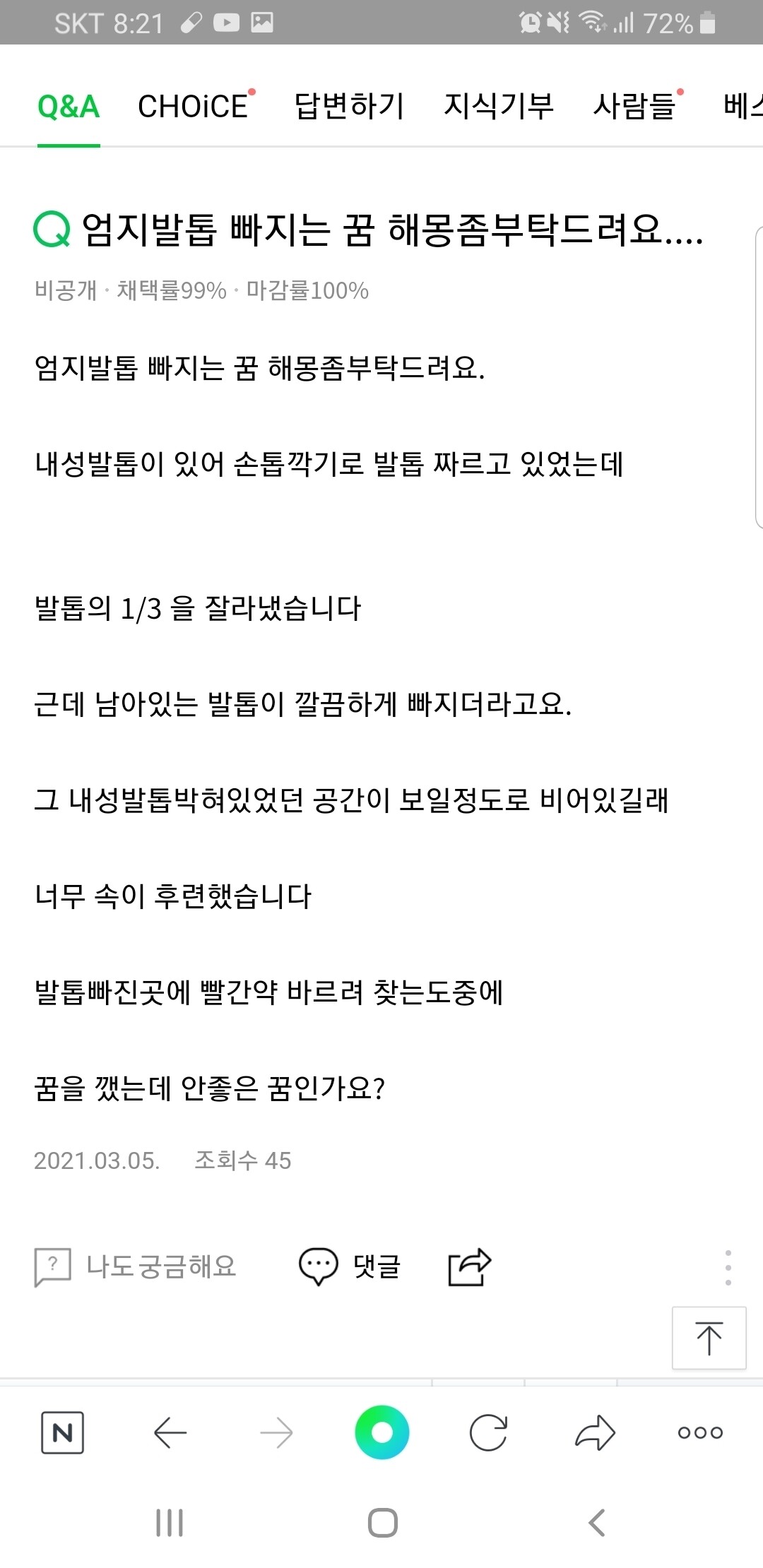Tap the Android recent apps button
Image resolution: width=763 pixels, height=1568 pixels.
[x=170, y=1523]
